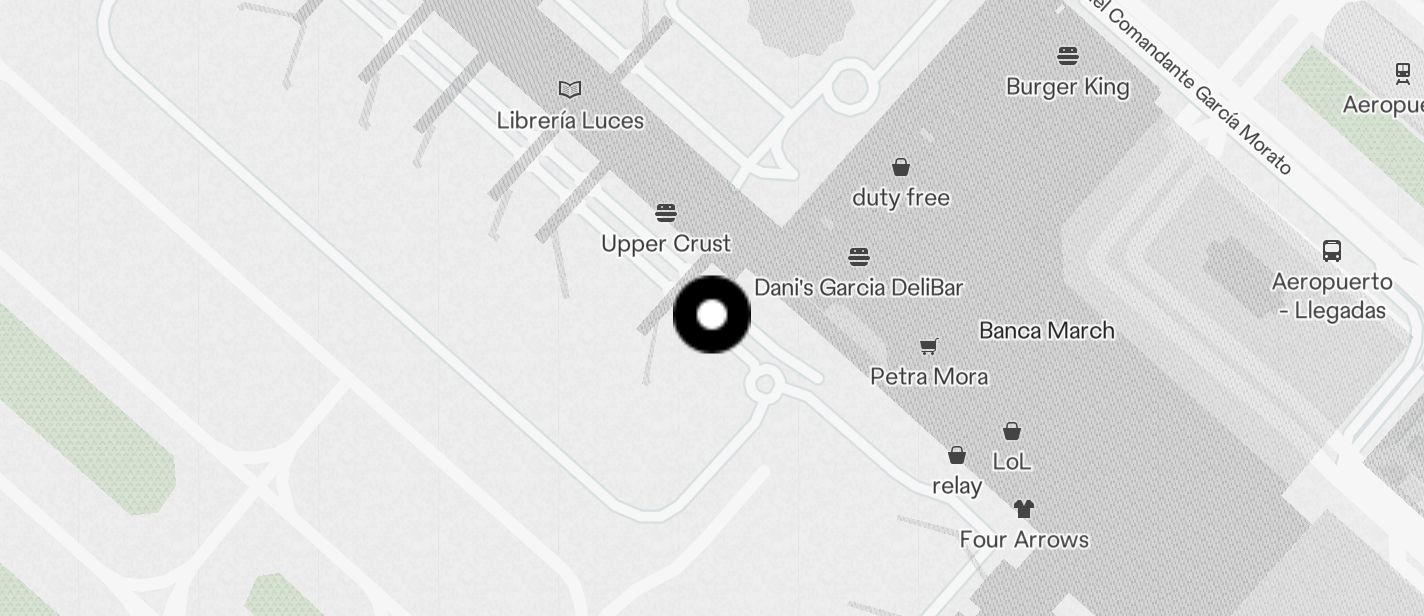The width and height of the screenshot is (1424, 616).
Task: Tap the black location pin marker
Action: tap(712, 315)
